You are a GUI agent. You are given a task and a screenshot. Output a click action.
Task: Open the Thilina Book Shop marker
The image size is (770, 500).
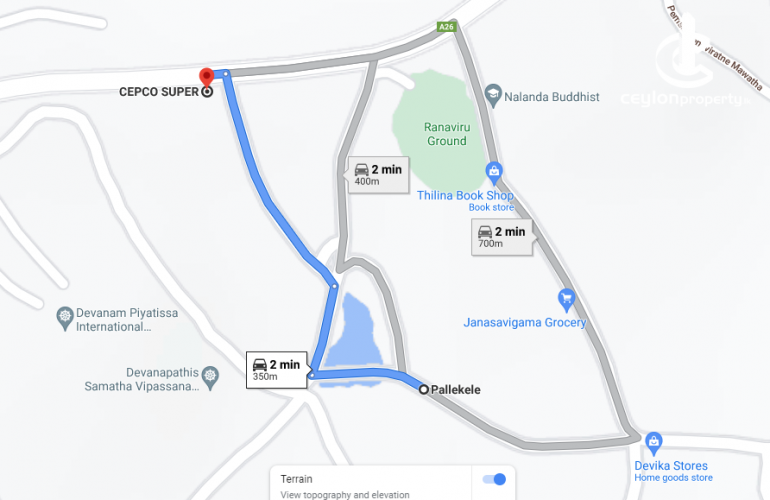coord(492,171)
